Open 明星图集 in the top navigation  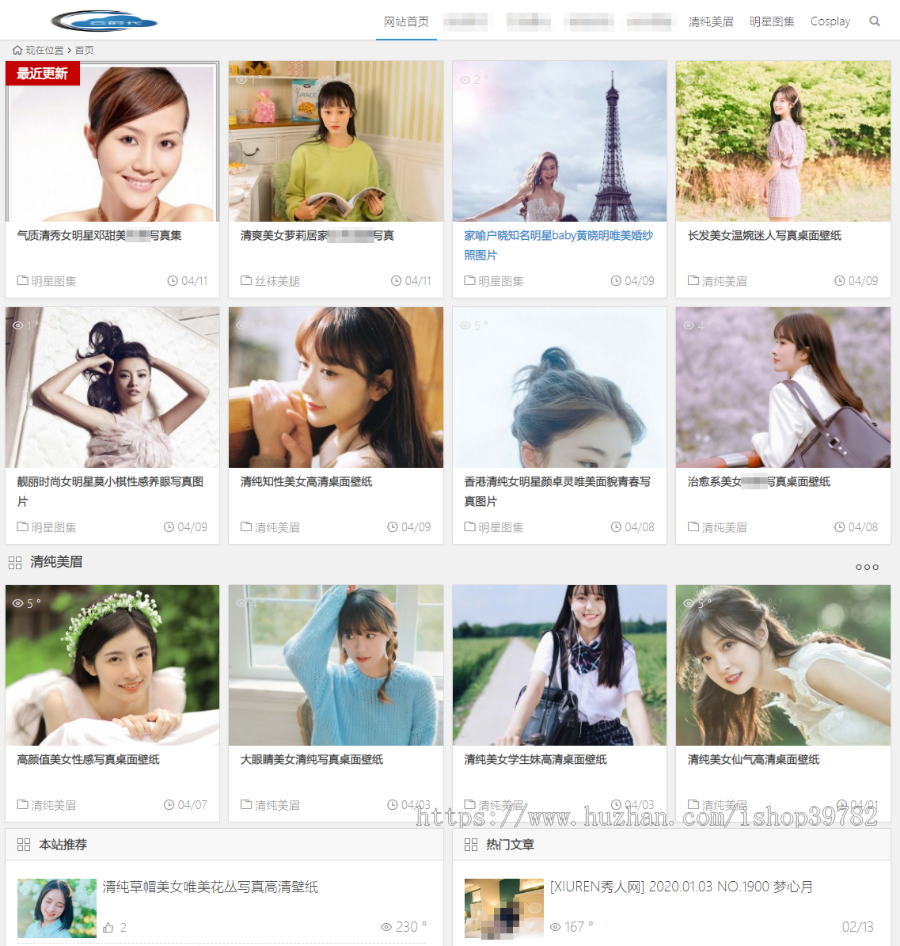pyautogui.click(x=772, y=21)
